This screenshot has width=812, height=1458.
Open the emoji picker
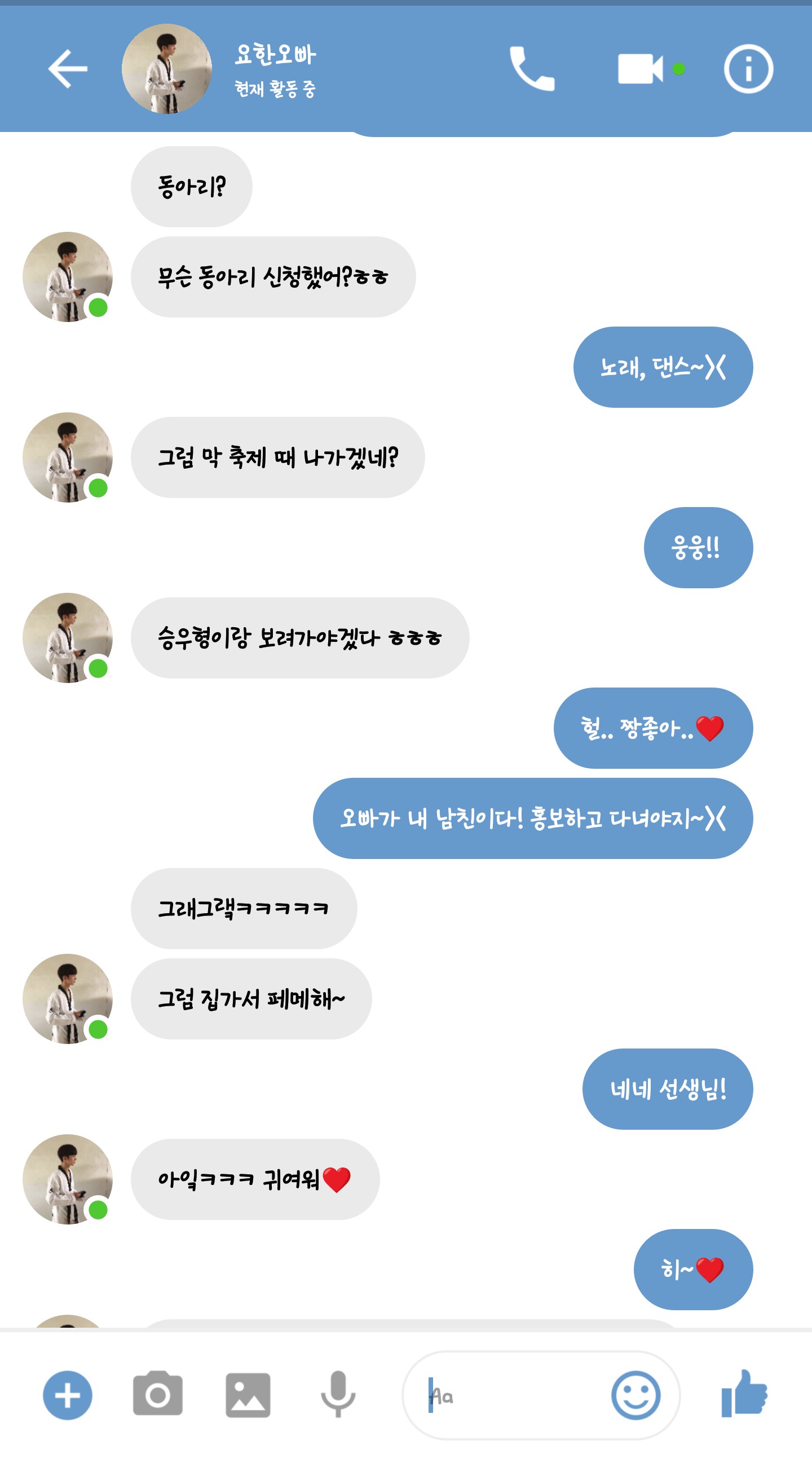[635, 1395]
